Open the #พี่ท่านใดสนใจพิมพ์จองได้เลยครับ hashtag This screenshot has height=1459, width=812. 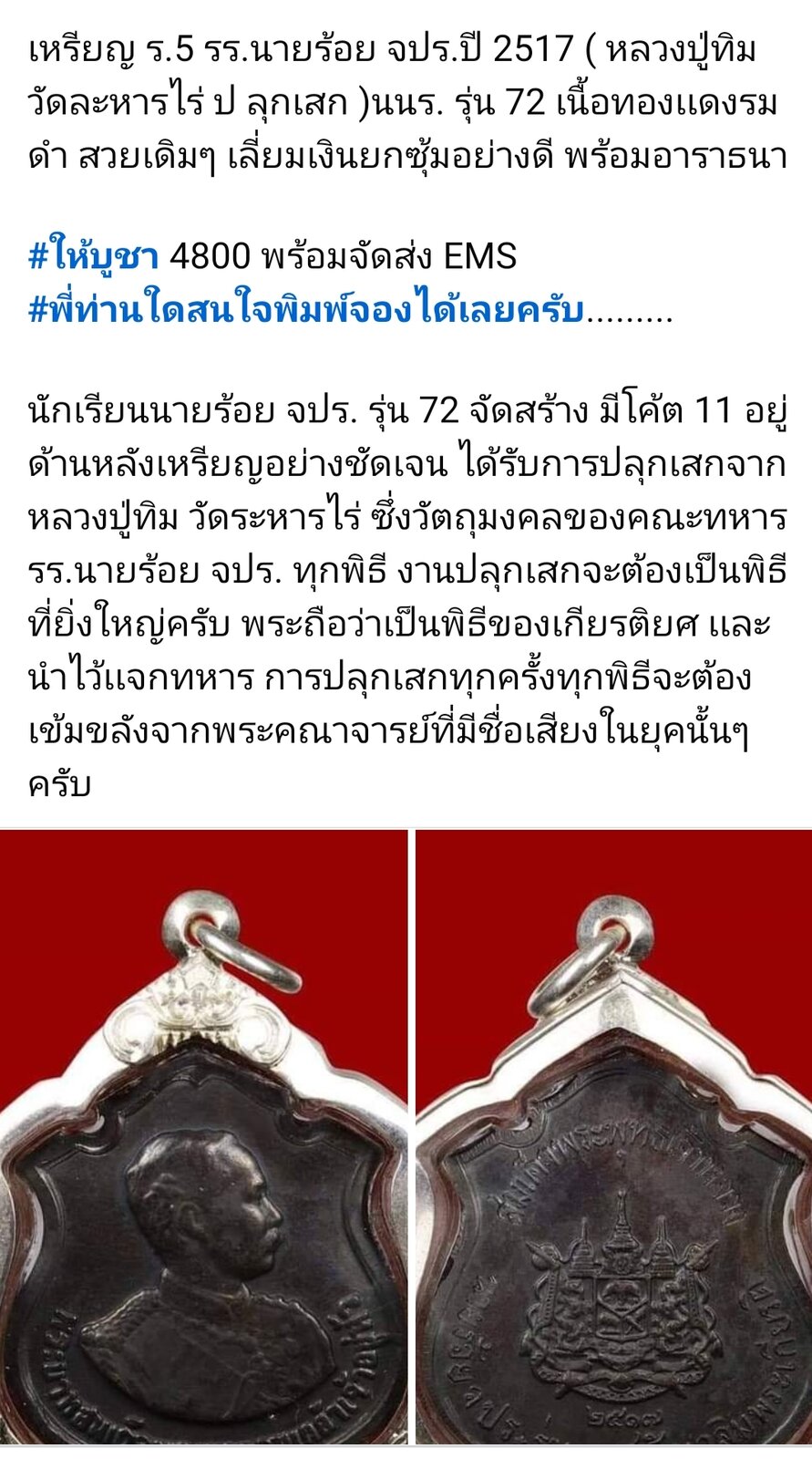pos(305,311)
